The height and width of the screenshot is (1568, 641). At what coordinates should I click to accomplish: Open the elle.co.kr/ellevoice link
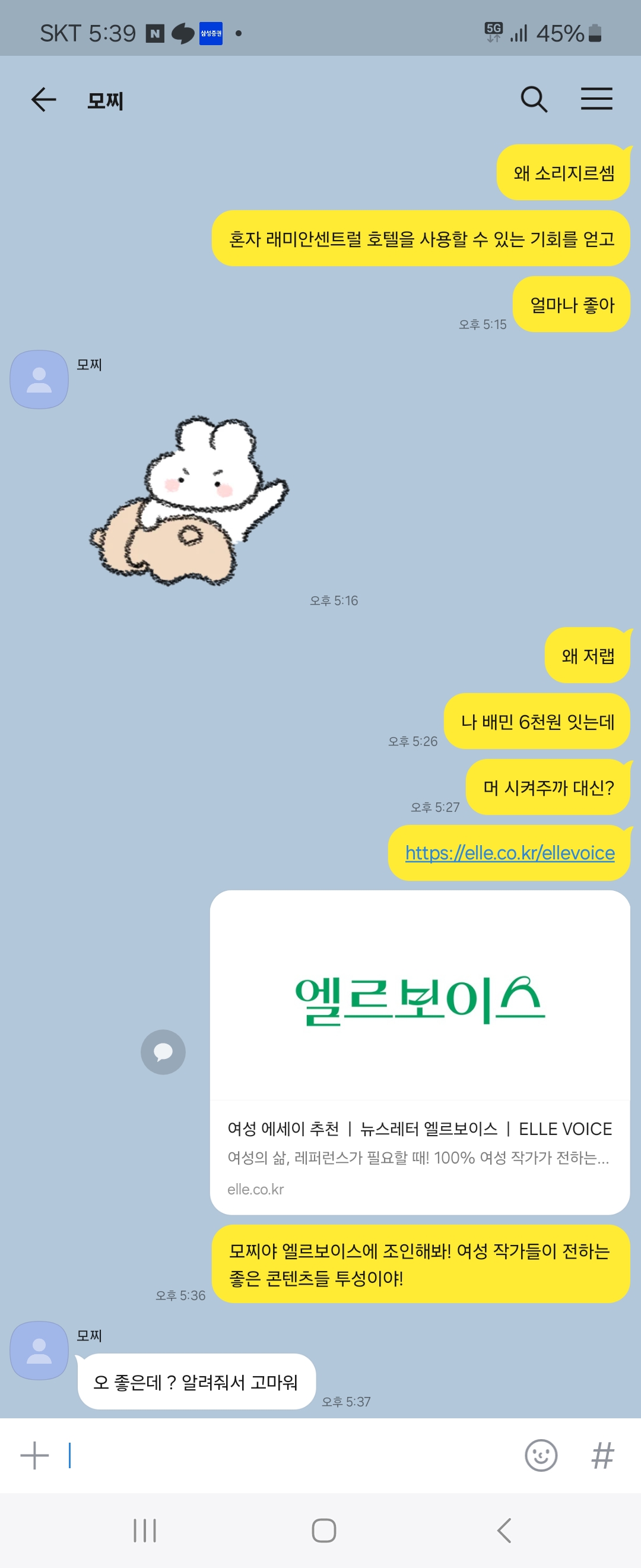[x=509, y=853]
